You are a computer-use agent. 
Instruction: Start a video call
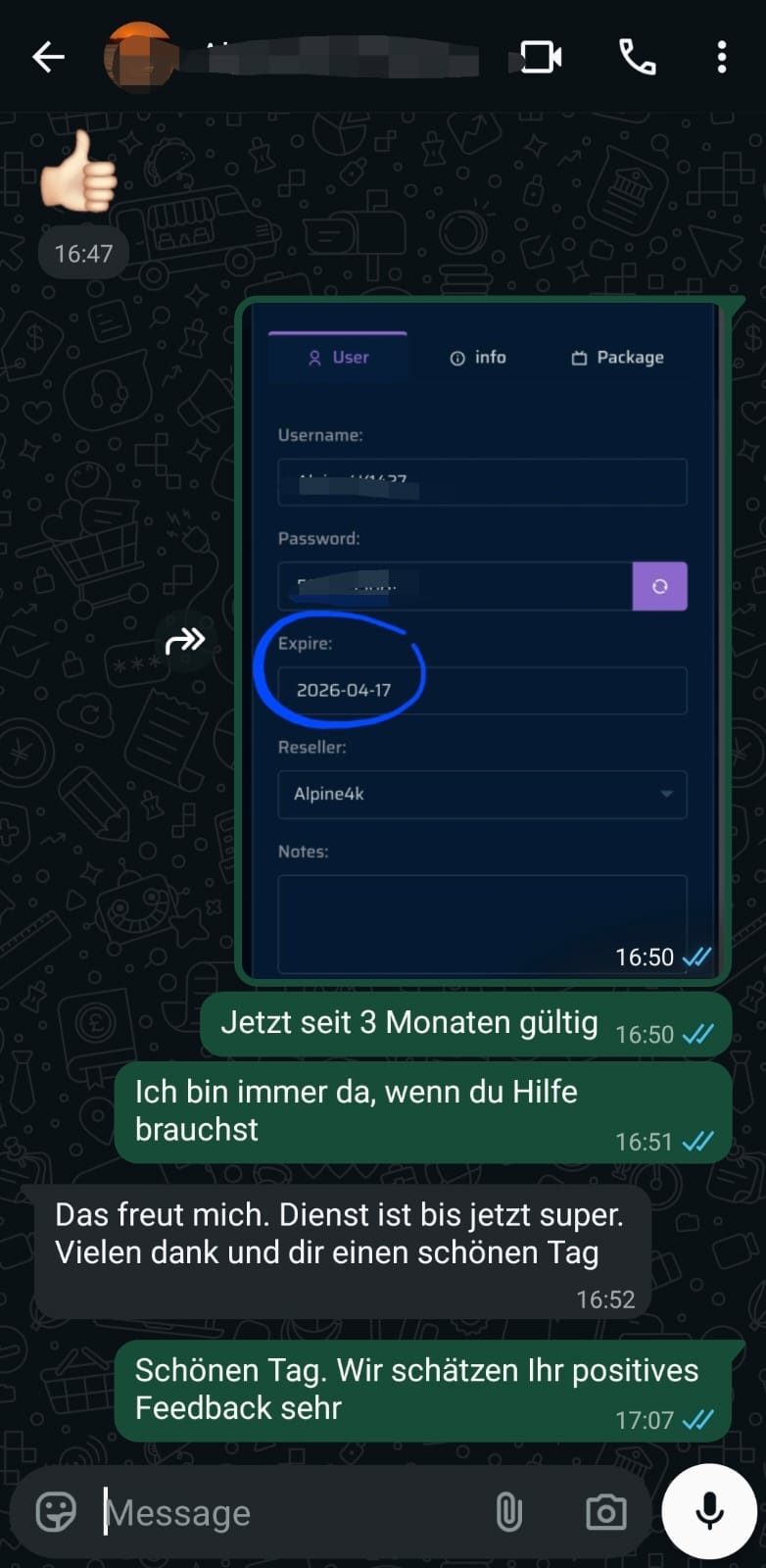[540, 57]
